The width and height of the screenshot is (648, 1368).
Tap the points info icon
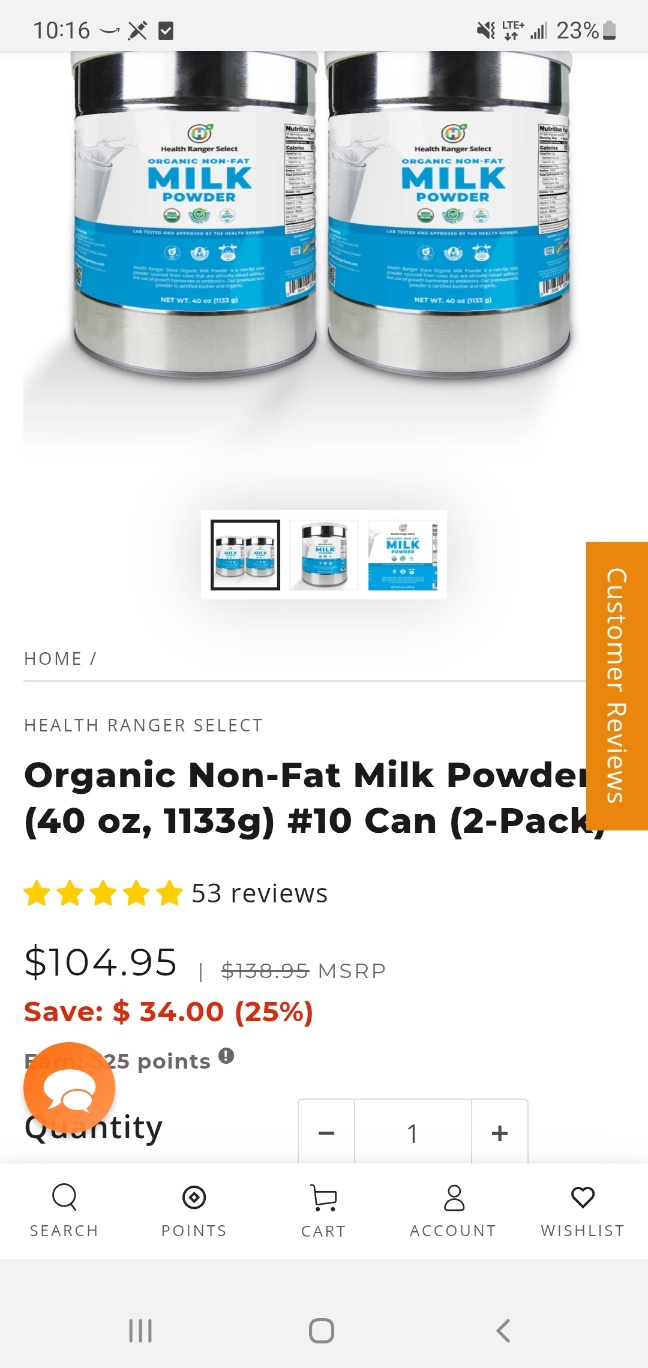click(226, 1056)
